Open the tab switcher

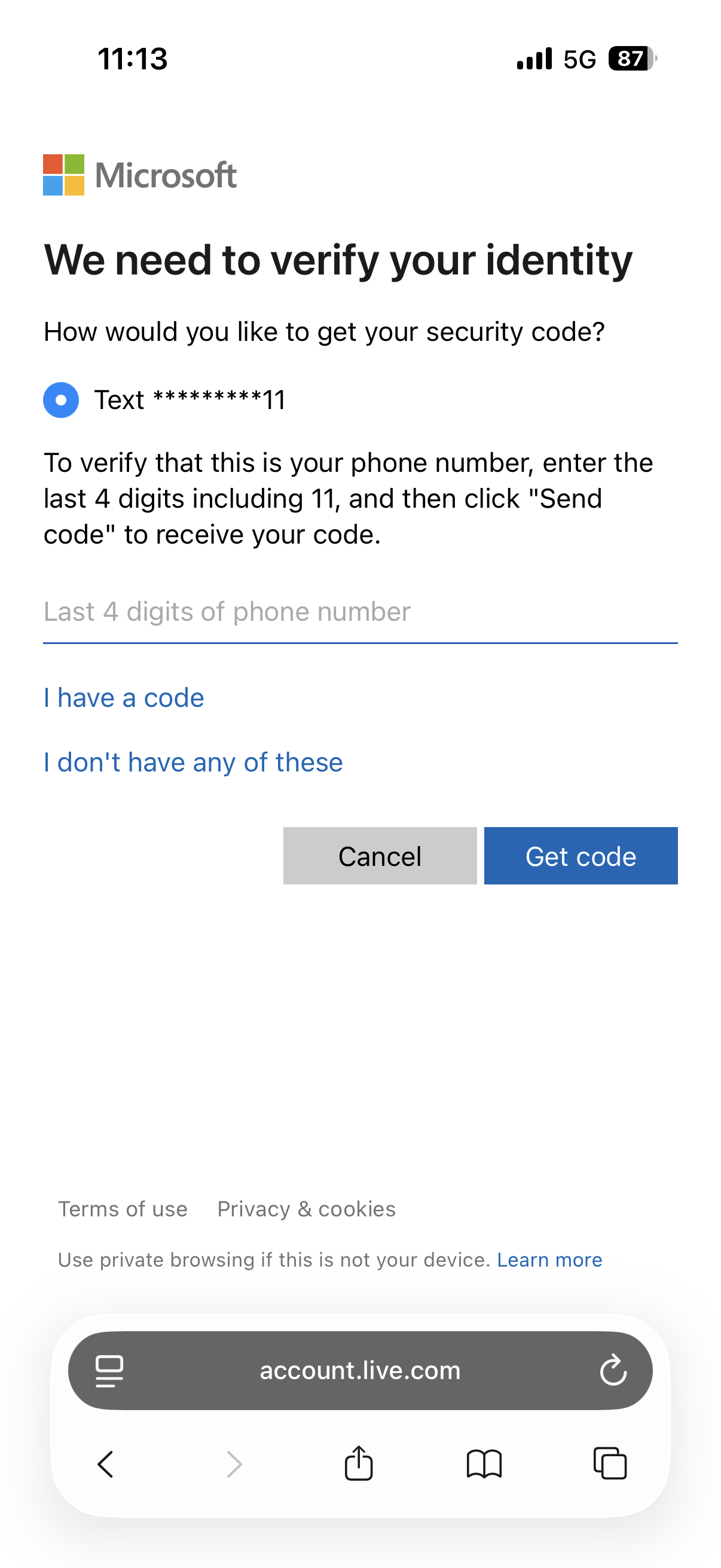pos(610,1464)
